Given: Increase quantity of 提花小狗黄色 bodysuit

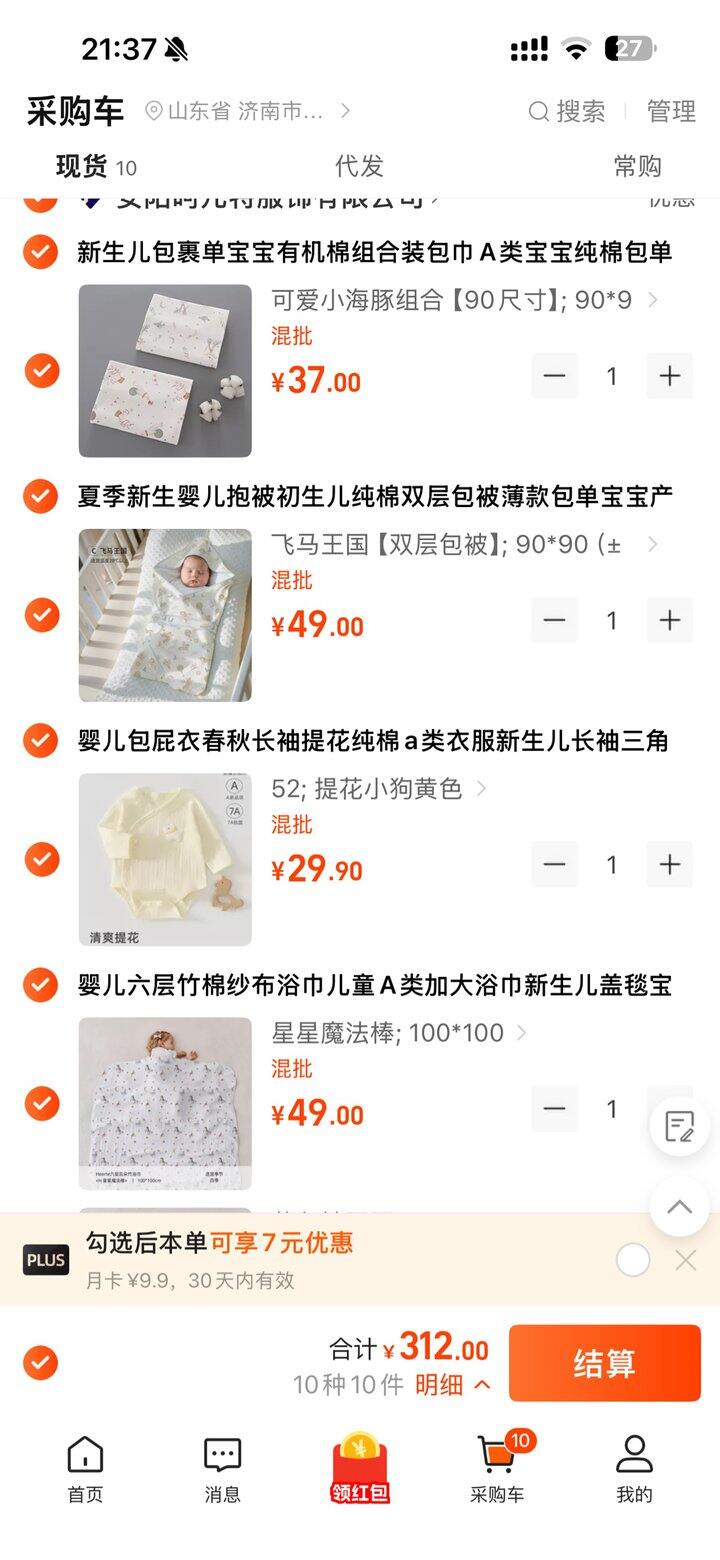Looking at the screenshot, I should (670, 864).
